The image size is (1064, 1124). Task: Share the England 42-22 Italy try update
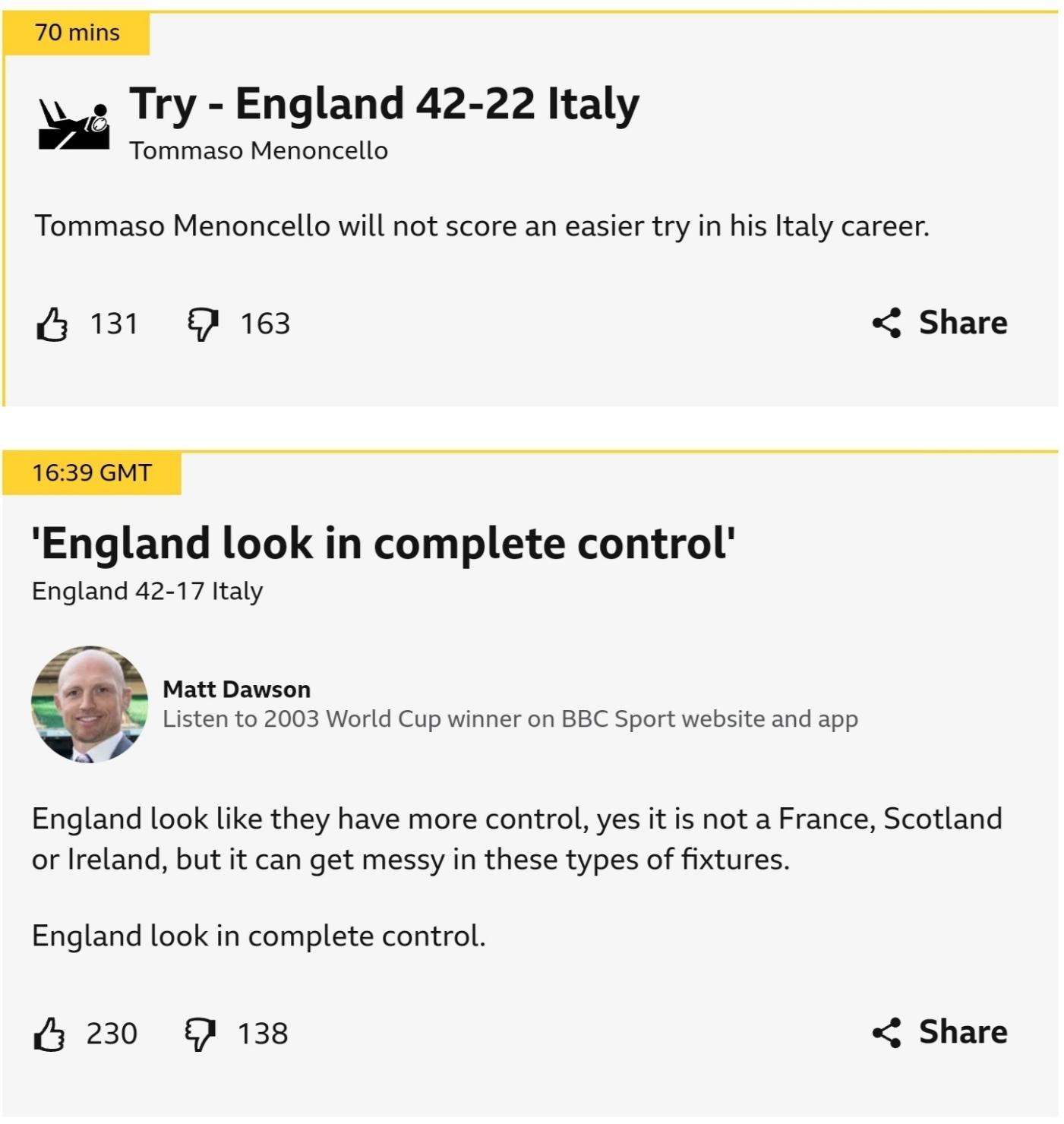click(939, 323)
